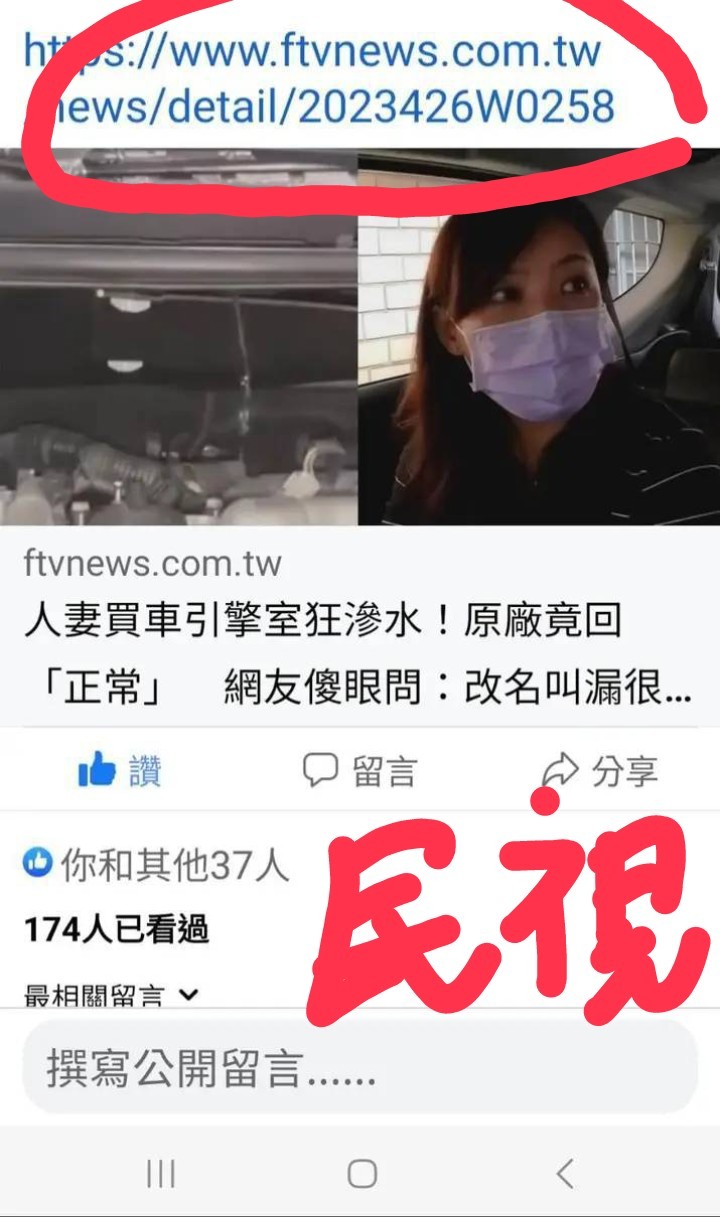
Task: Go back with the system back button
Action: tap(565, 1173)
